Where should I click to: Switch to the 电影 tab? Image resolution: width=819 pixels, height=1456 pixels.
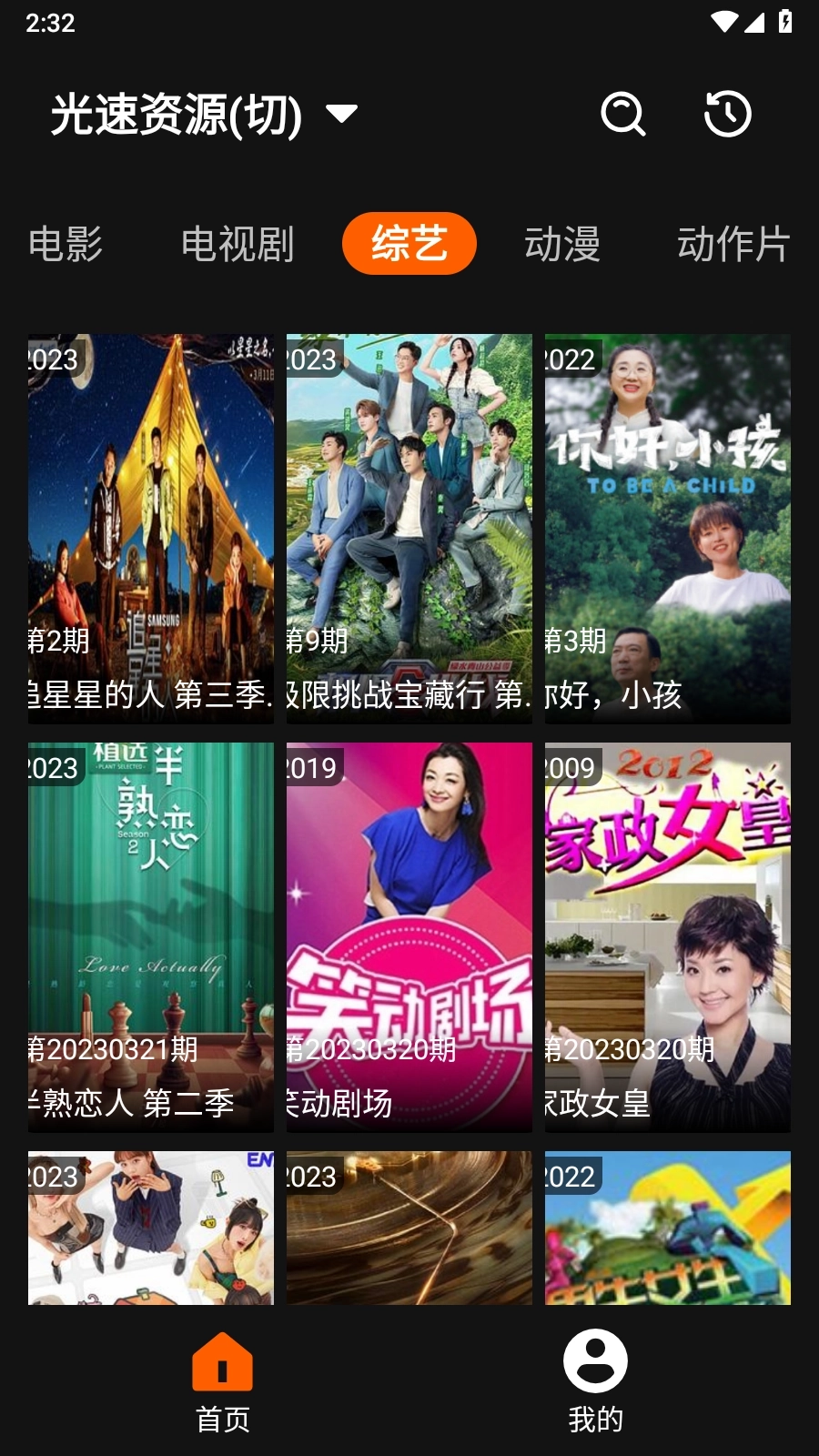tap(66, 244)
